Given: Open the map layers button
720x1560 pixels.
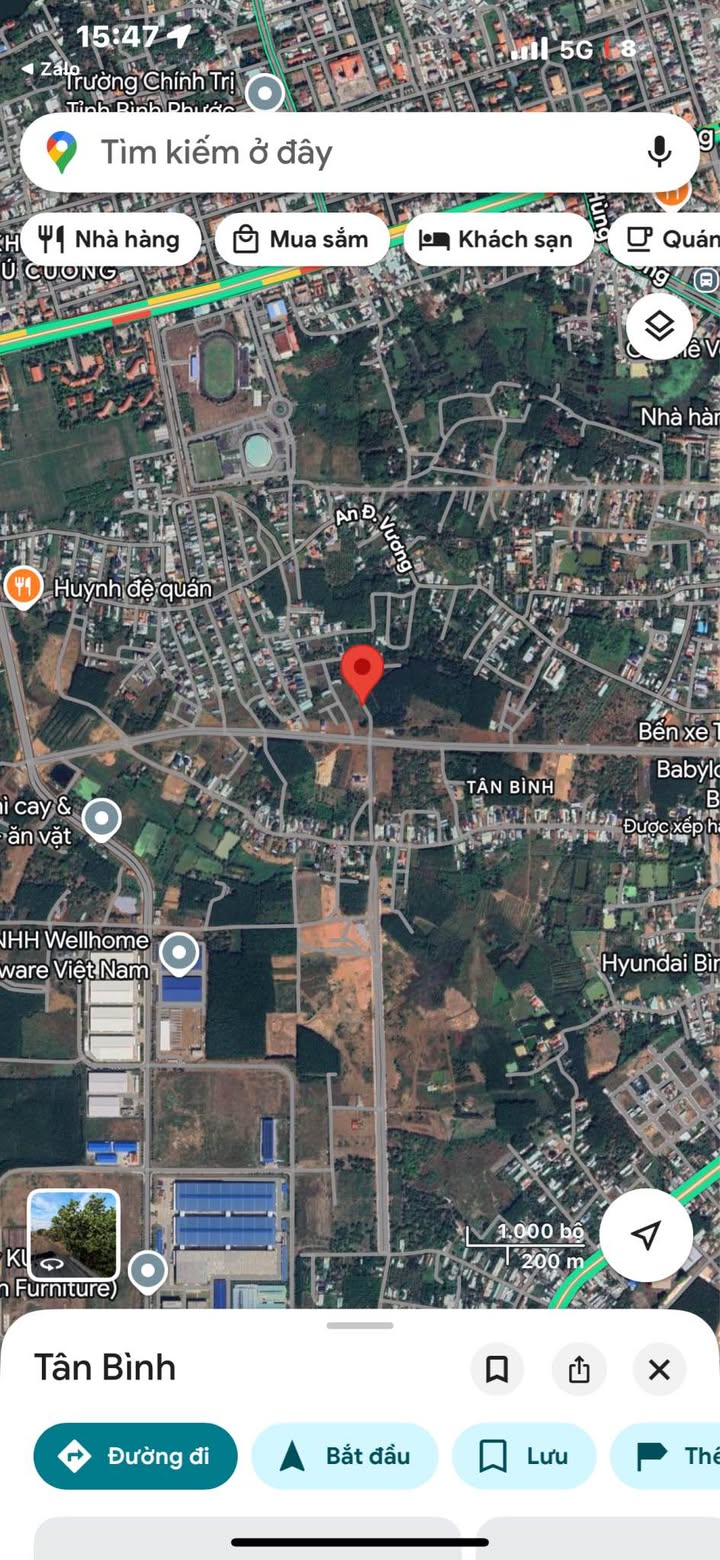Looking at the screenshot, I should pos(659,326).
